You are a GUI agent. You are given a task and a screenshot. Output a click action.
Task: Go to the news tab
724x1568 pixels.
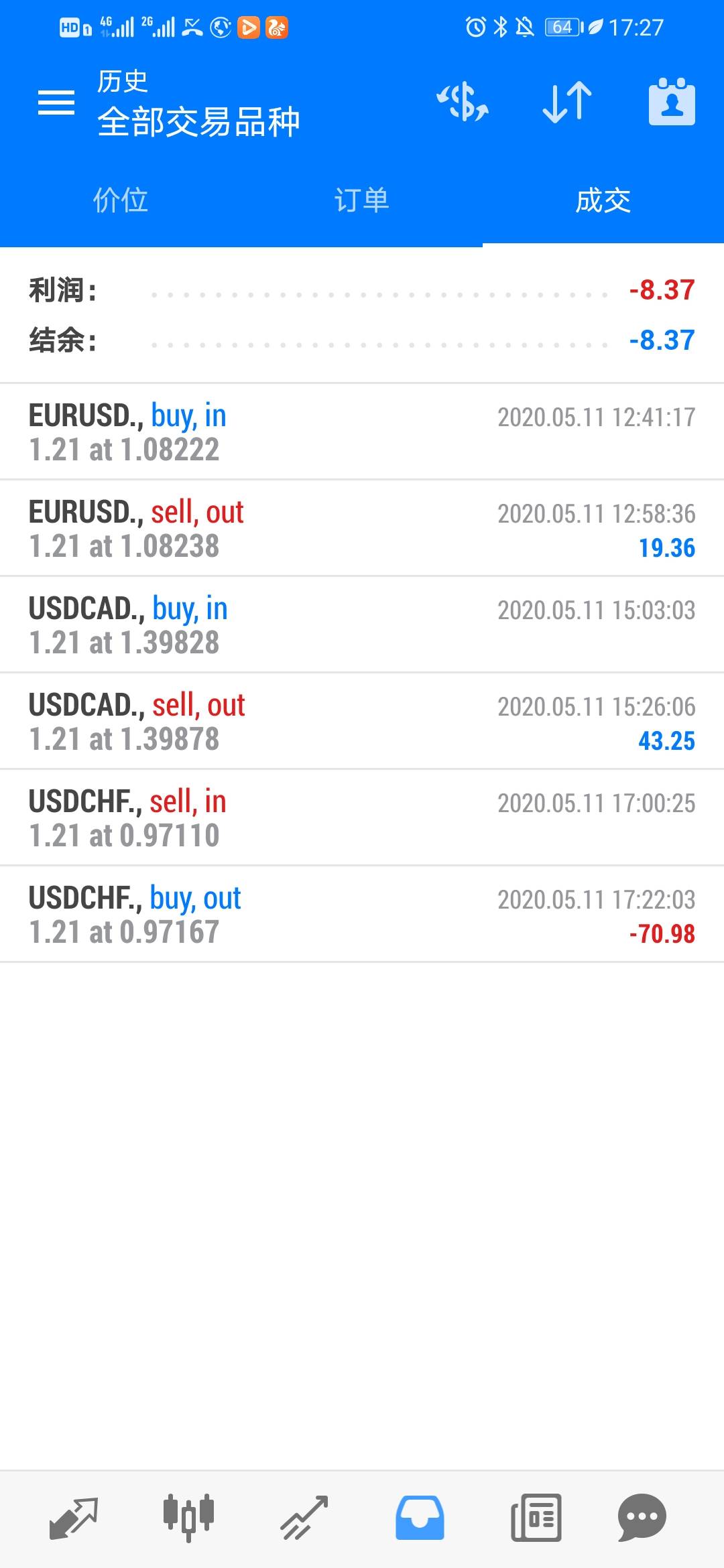tap(536, 1518)
